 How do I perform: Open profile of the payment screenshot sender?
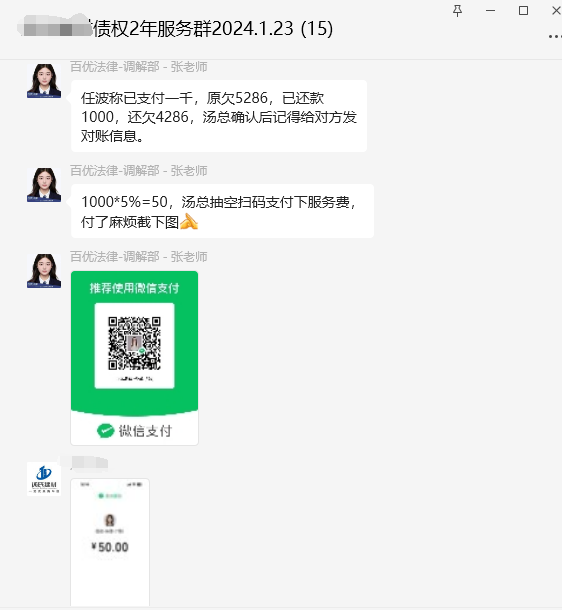coord(44,479)
